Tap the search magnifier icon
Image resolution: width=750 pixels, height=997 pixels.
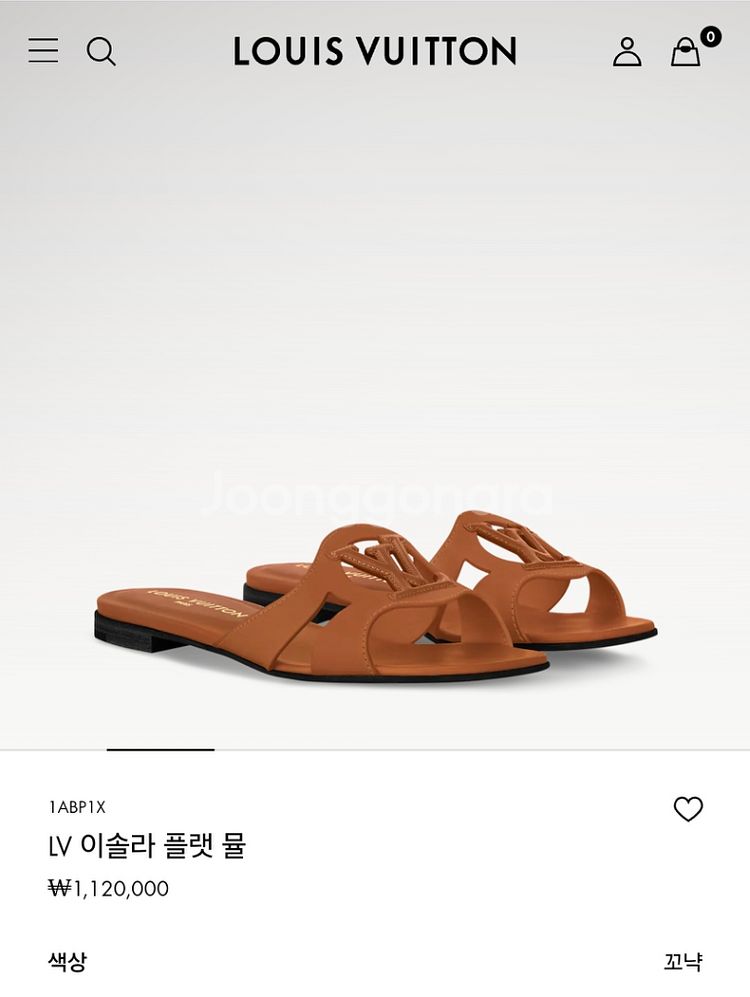click(x=101, y=51)
